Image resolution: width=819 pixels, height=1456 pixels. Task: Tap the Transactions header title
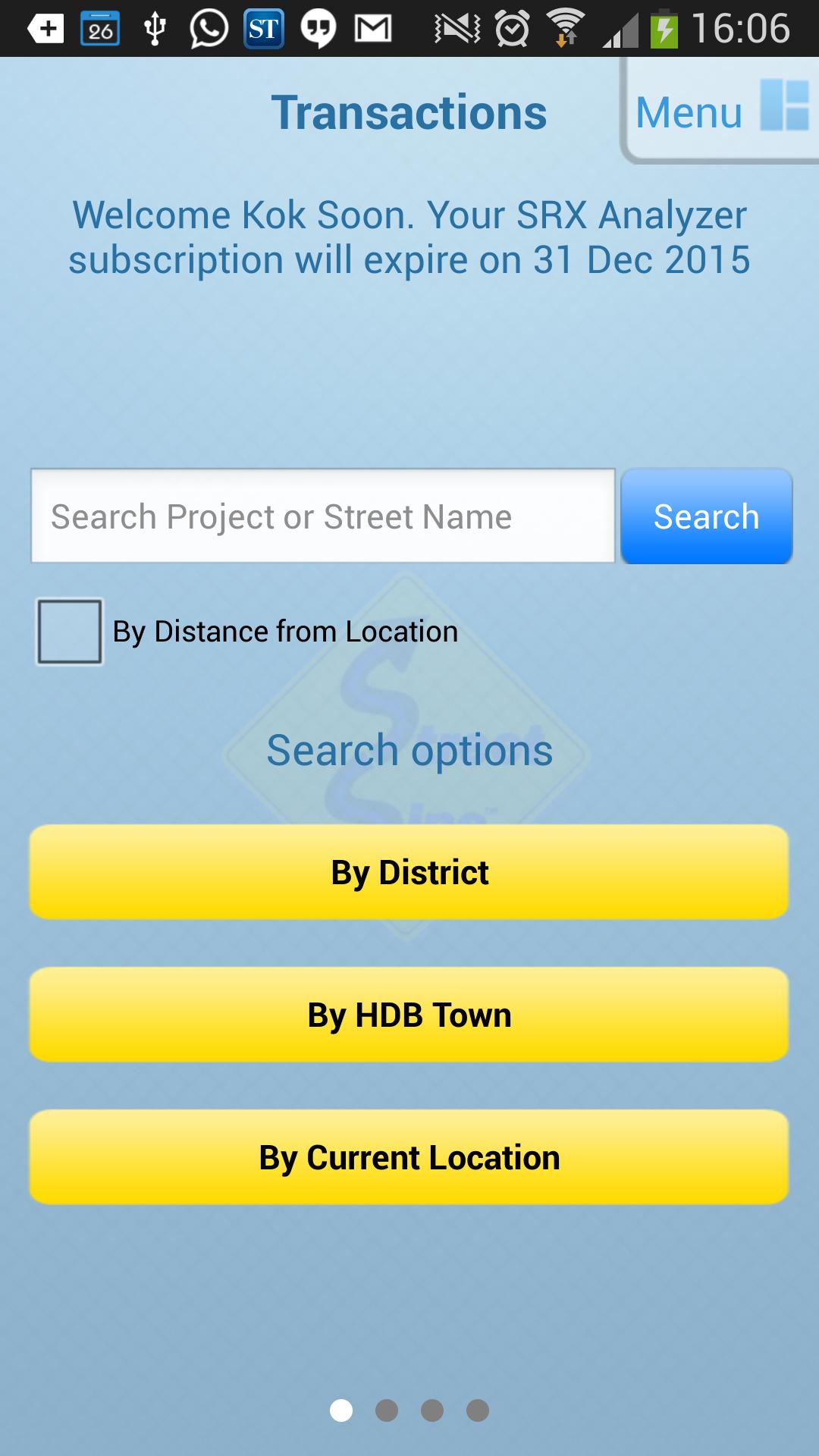tap(409, 111)
